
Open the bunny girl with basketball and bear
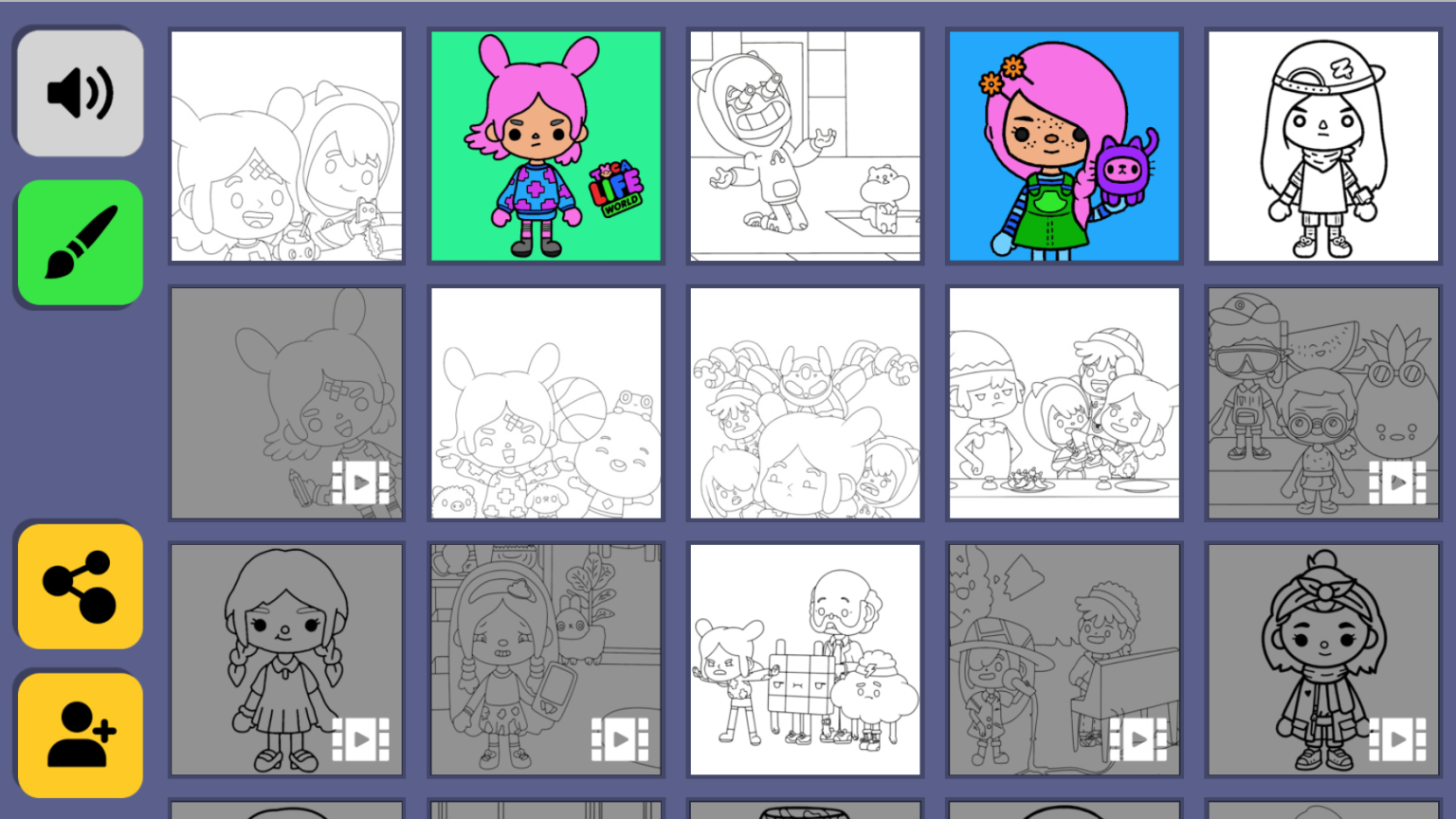[546, 403]
